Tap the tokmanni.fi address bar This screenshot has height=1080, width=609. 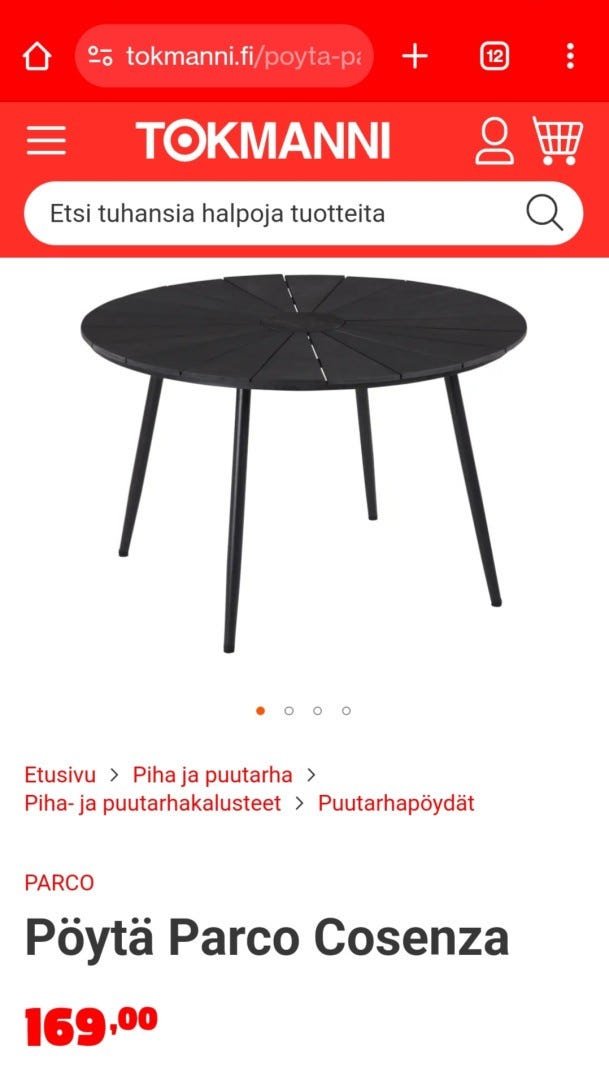224,56
